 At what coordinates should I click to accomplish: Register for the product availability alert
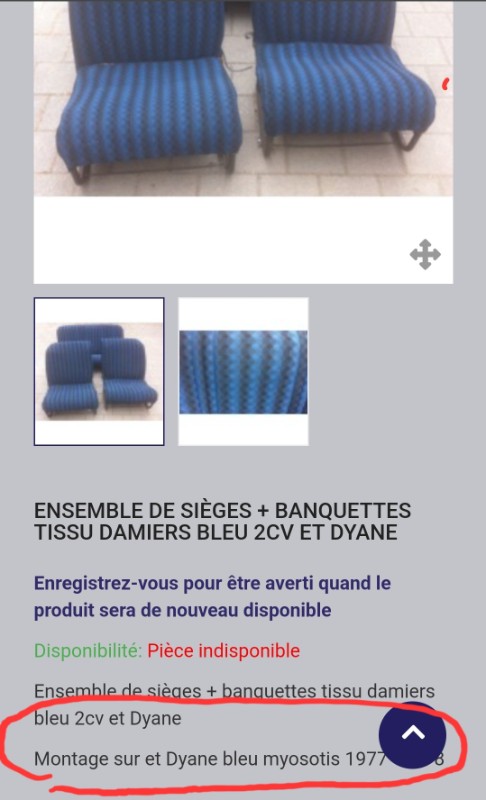click(x=212, y=596)
